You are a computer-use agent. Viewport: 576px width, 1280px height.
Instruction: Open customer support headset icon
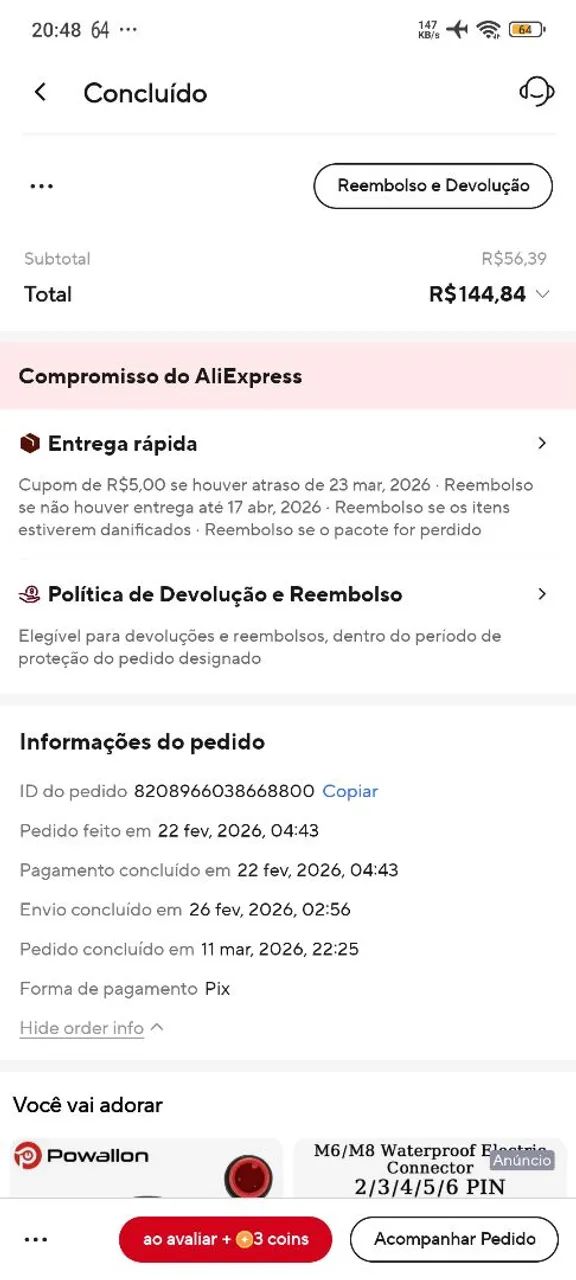(x=537, y=92)
